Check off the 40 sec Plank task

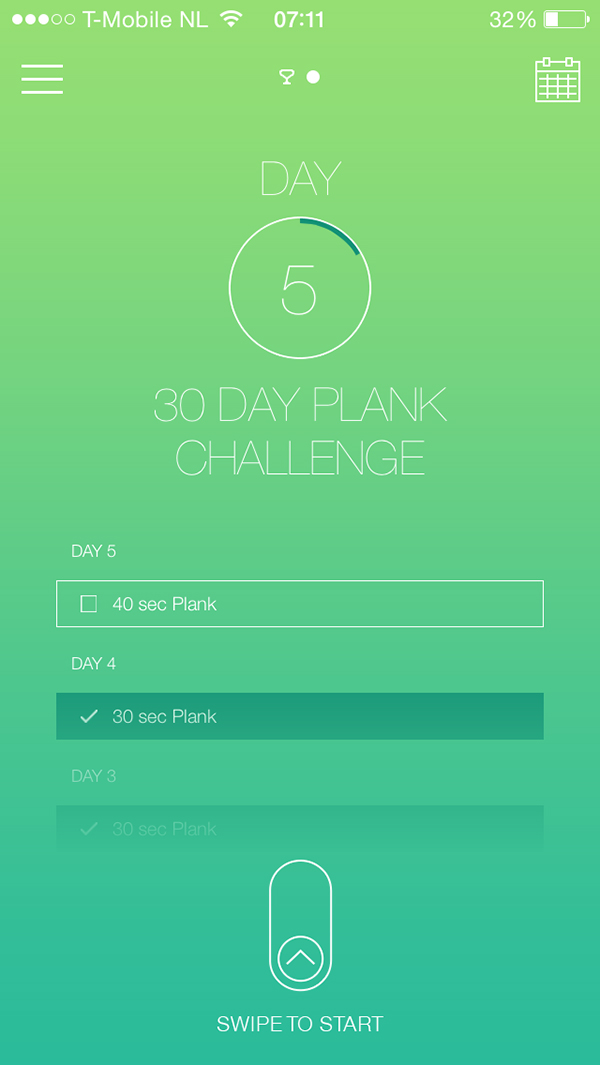tap(89, 604)
